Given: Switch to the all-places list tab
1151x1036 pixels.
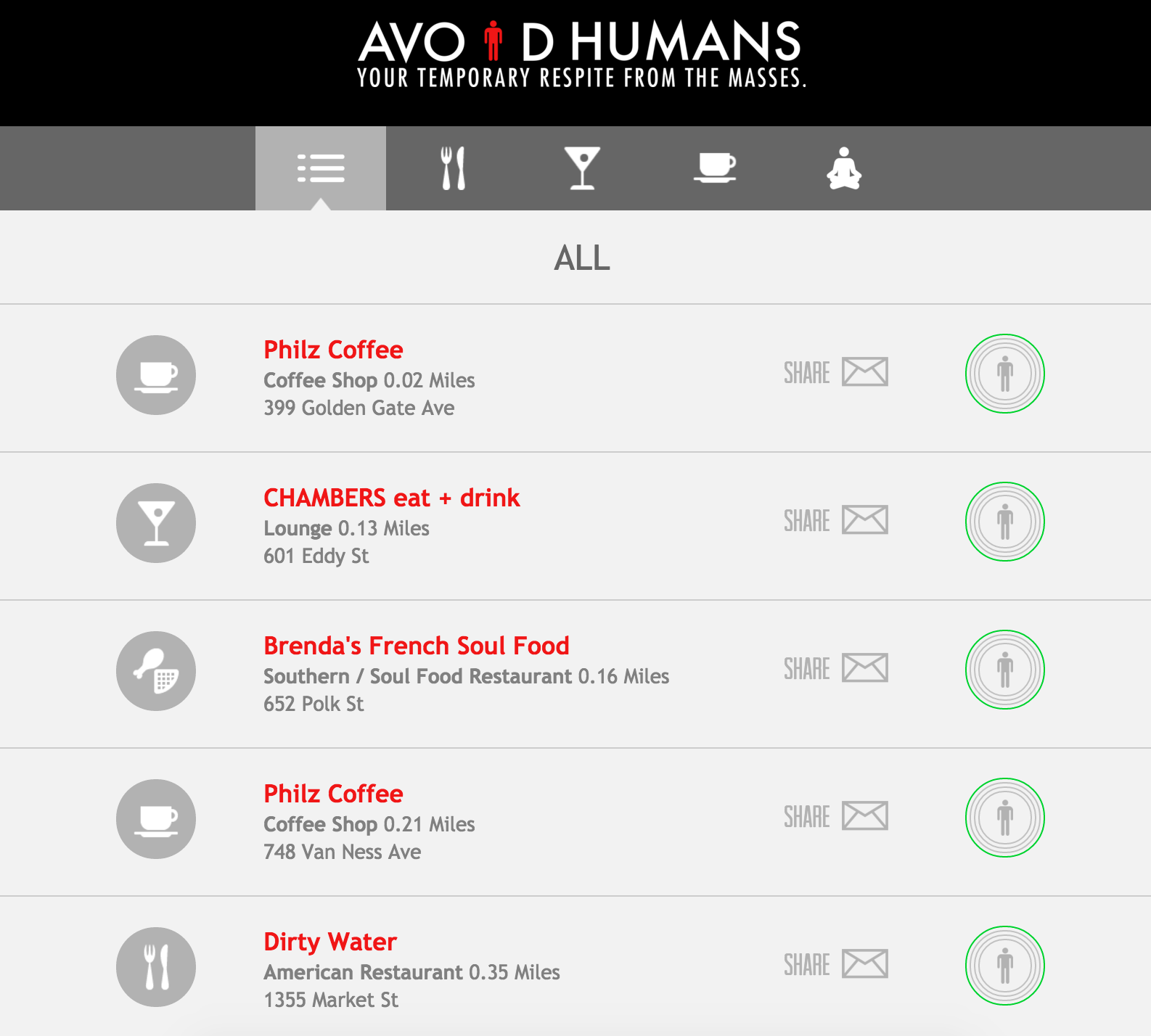Looking at the screenshot, I should click(321, 168).
